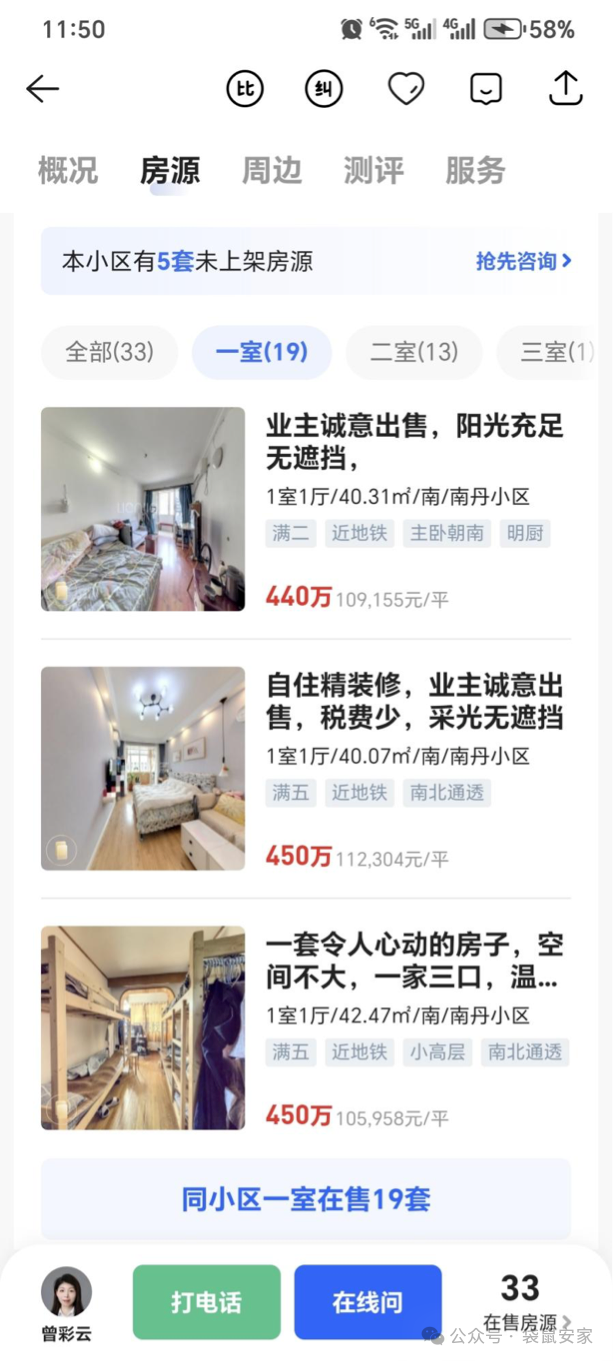This screenshot has height=1361, width=613.
Task: Go back using the top-left arrow
Action: pyautogui.click(x=42, y=89)
